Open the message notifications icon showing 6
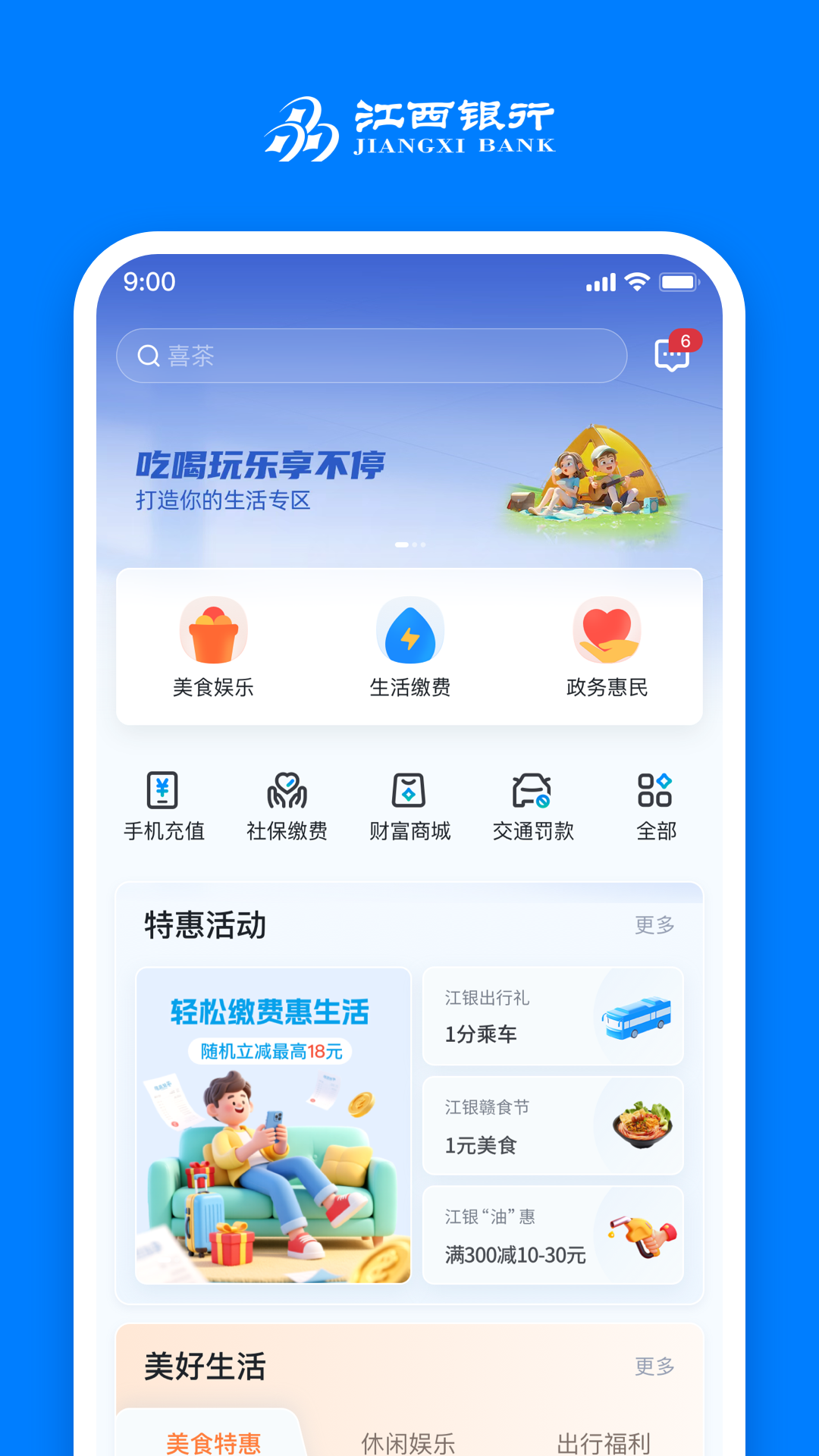Screen dimensions: 819x1456 (671, 354)
